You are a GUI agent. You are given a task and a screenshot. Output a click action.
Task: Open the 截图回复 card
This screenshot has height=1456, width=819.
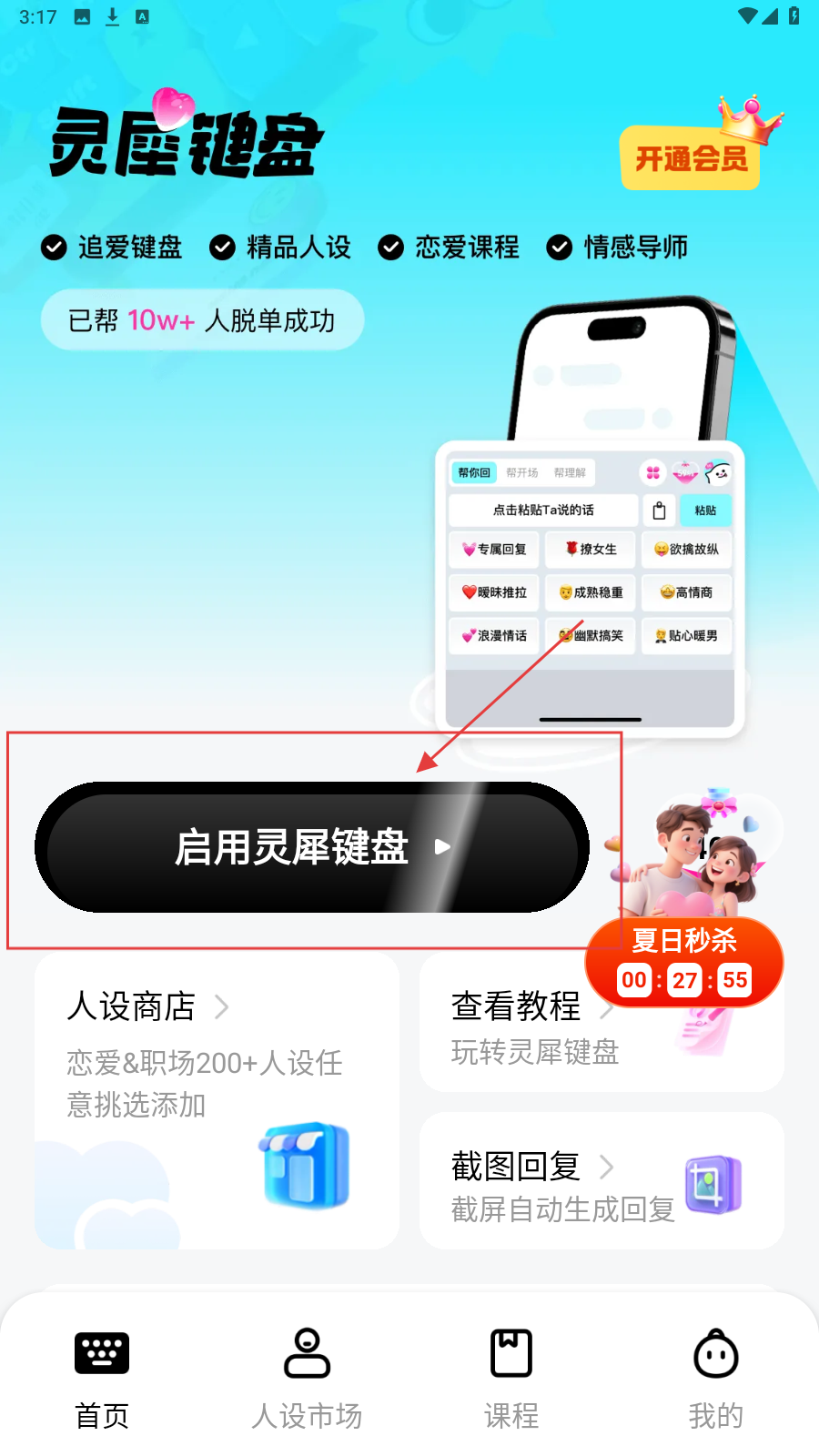[x=601, y=1181]
